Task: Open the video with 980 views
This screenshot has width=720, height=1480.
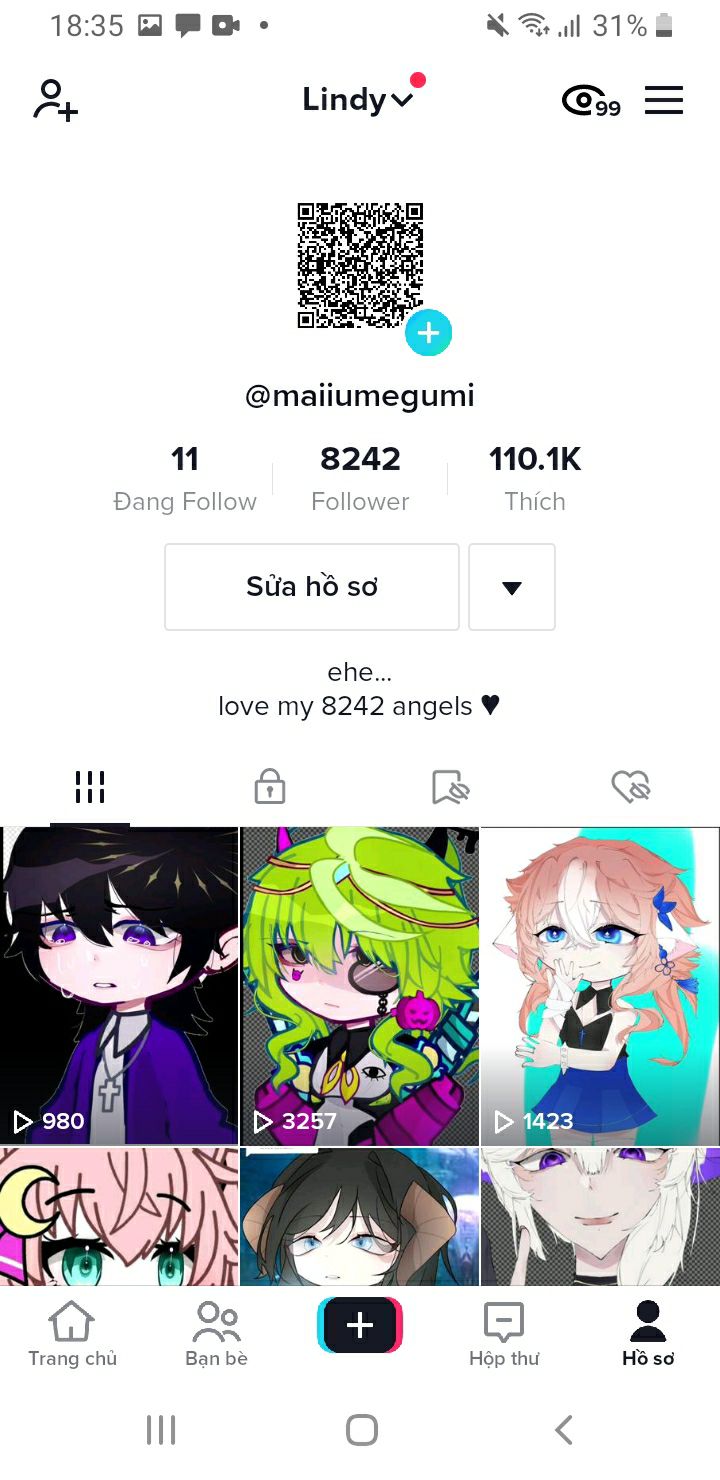Action: coord(119,986)
